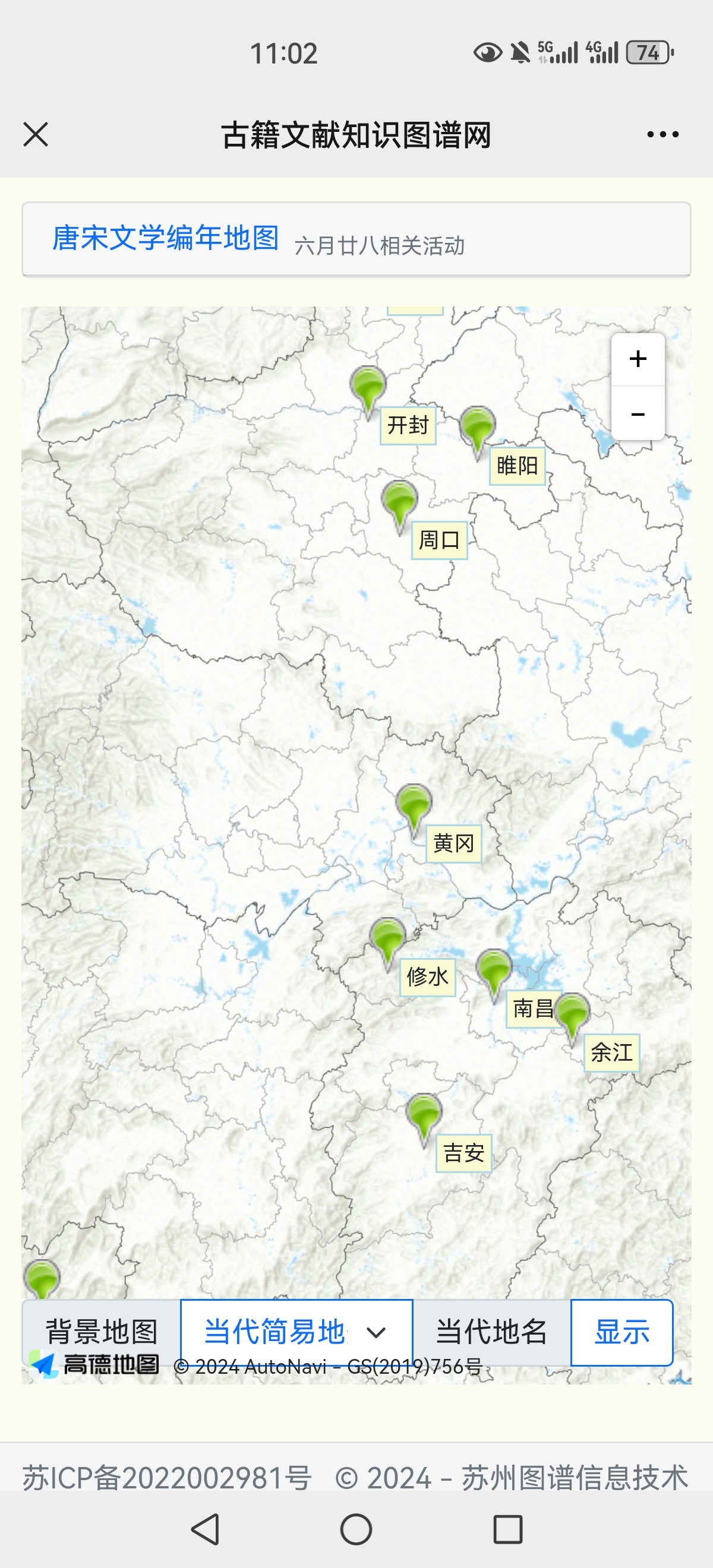713x1568 pixels.
Task: Expand the 当代简易地 background map dropdown
Action: [296, 1332]
